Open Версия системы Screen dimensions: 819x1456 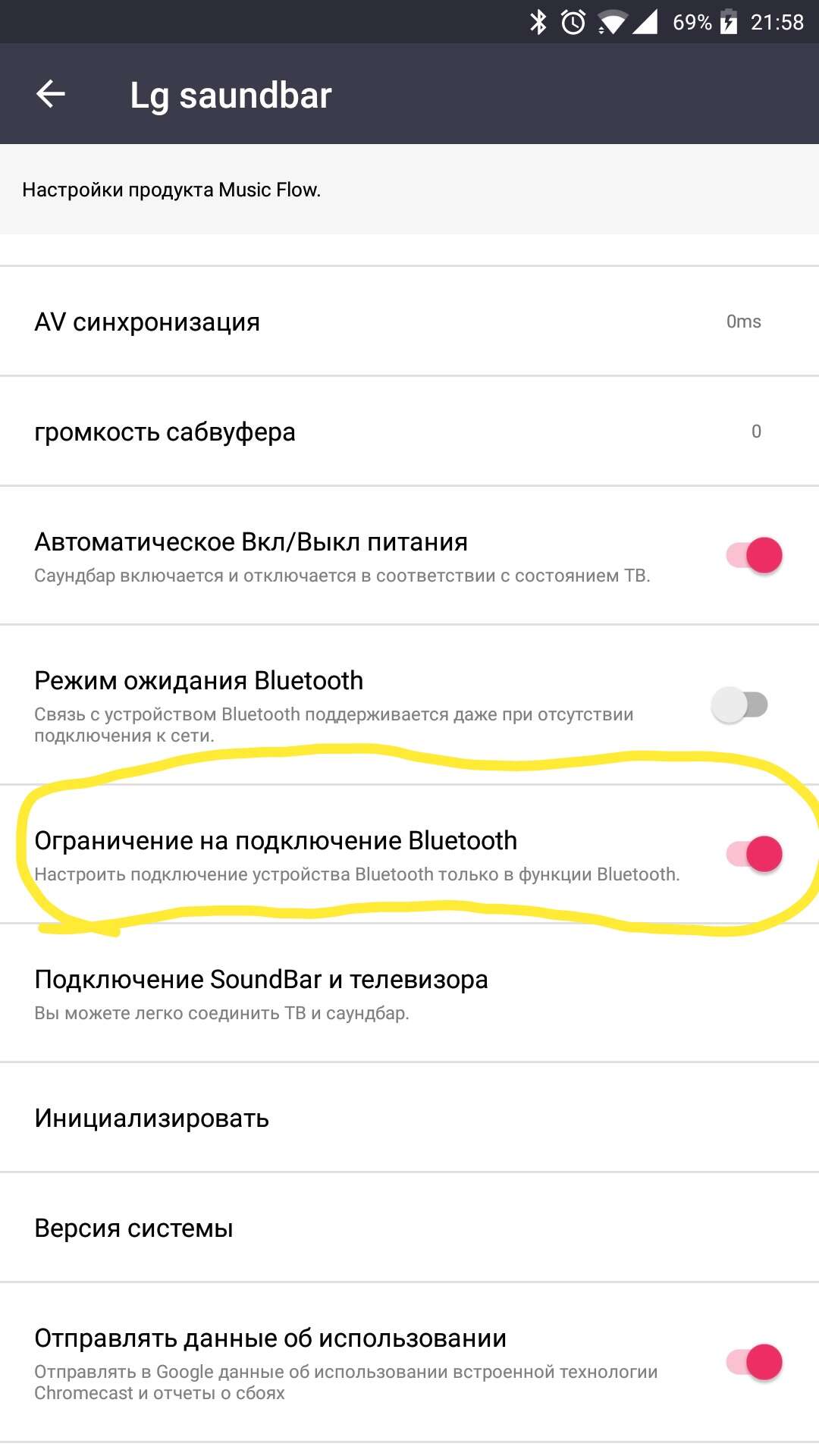pyautogui.click(x=409, y=1228)
